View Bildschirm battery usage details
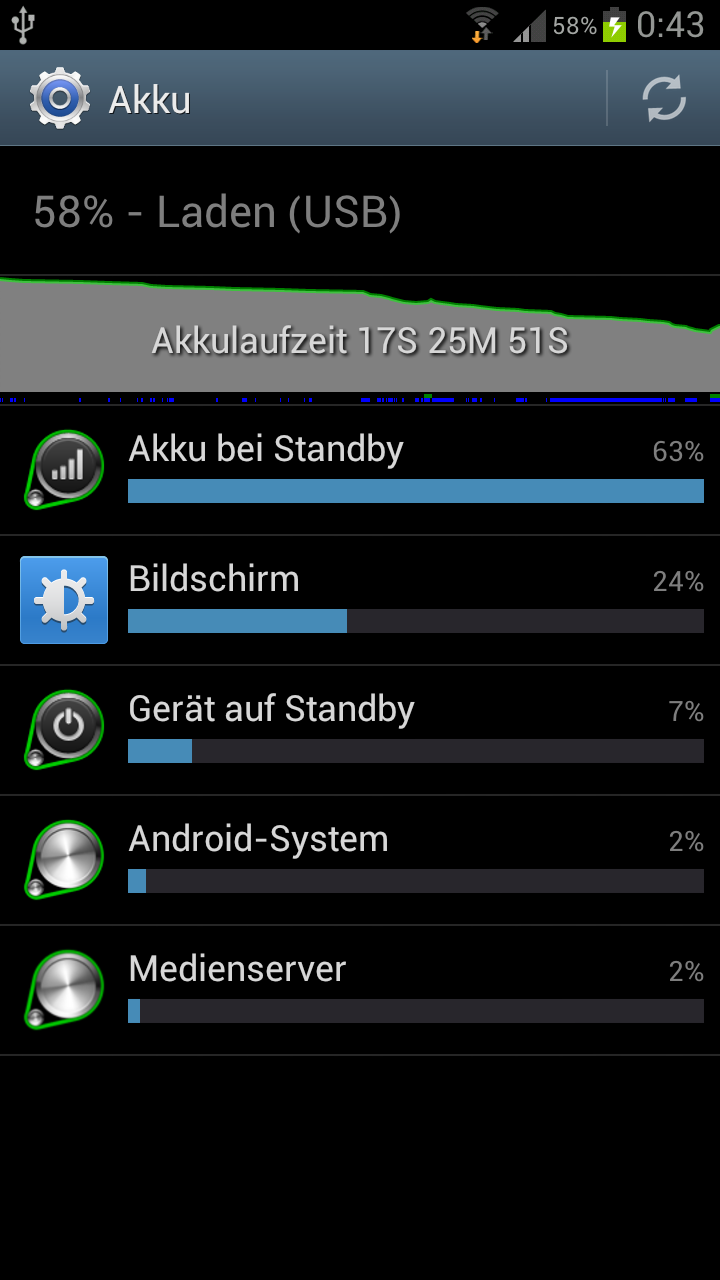This screenshot has height=1280, width=720. (360, 600)
